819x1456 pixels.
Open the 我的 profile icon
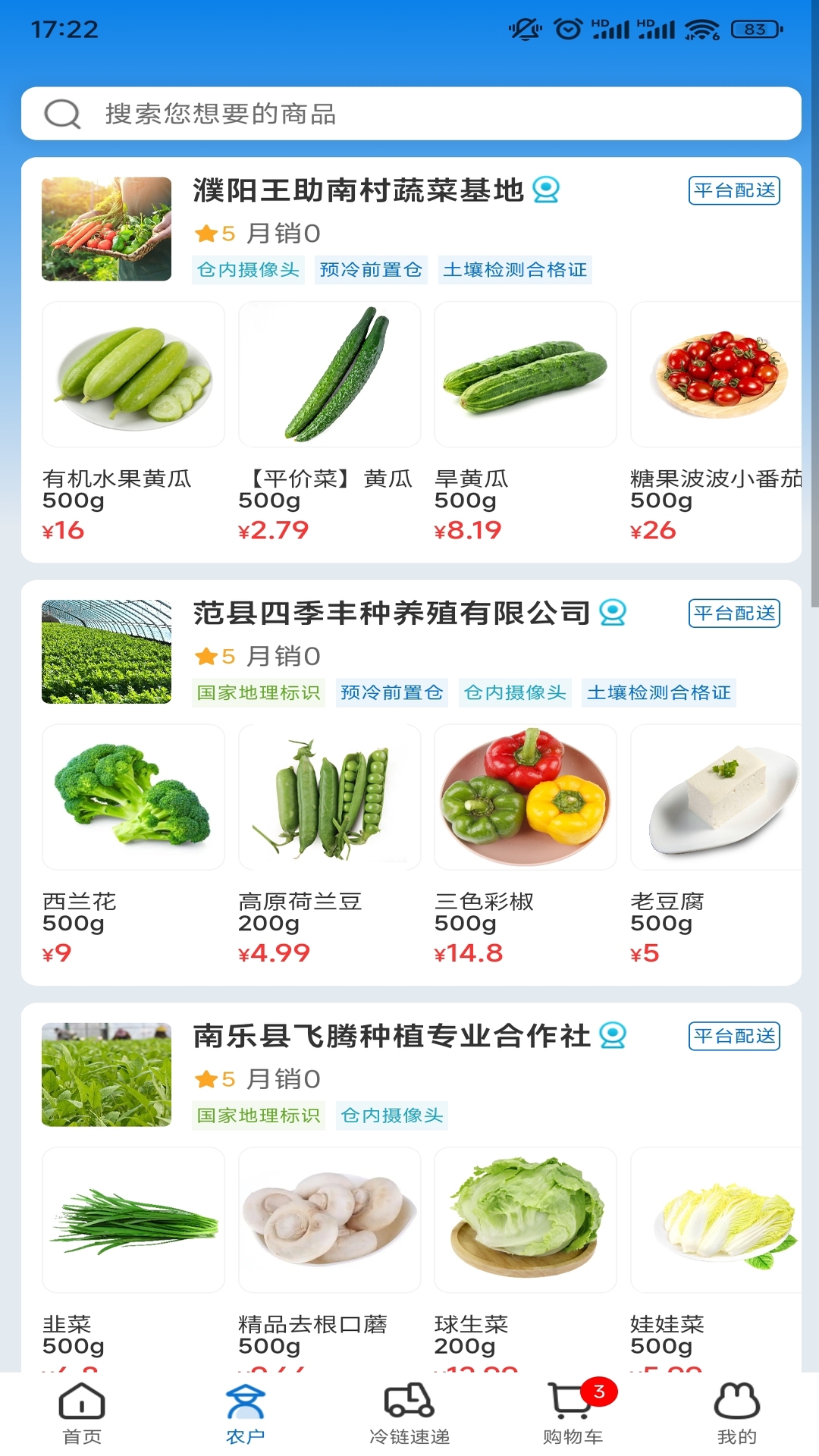[x=734, y=1407]
